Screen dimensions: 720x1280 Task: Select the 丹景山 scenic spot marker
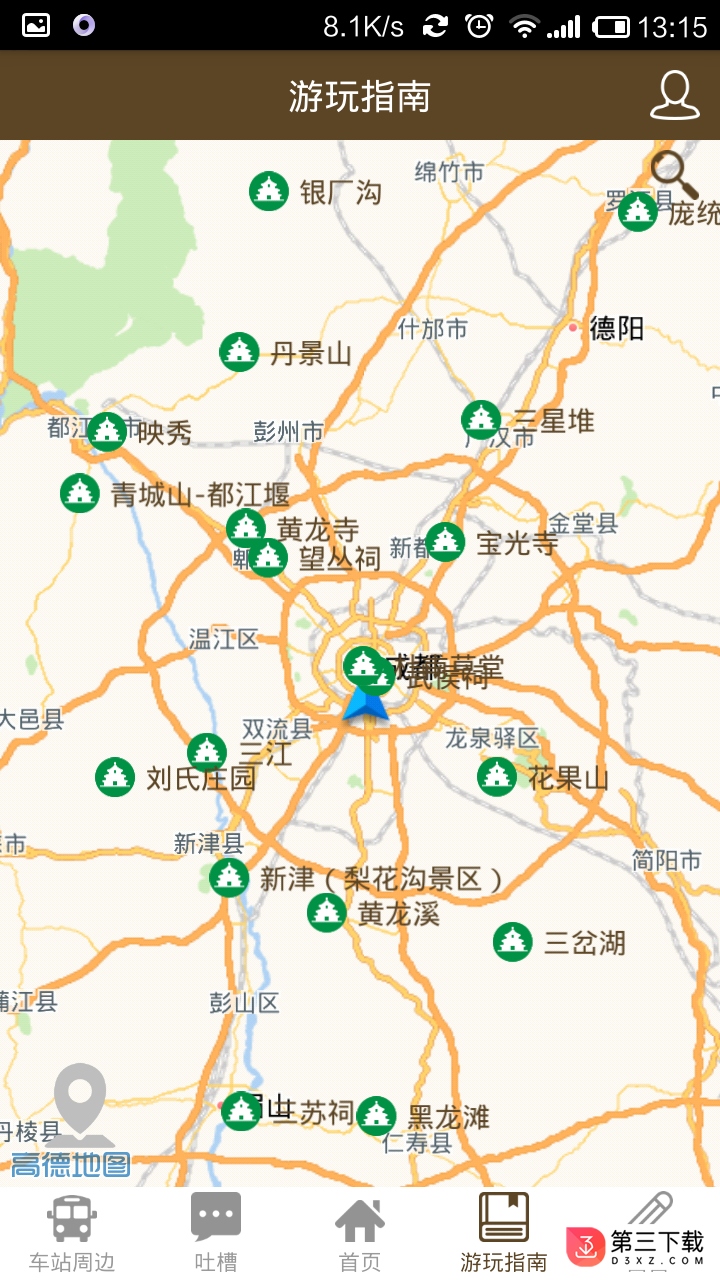click(239, 352)
